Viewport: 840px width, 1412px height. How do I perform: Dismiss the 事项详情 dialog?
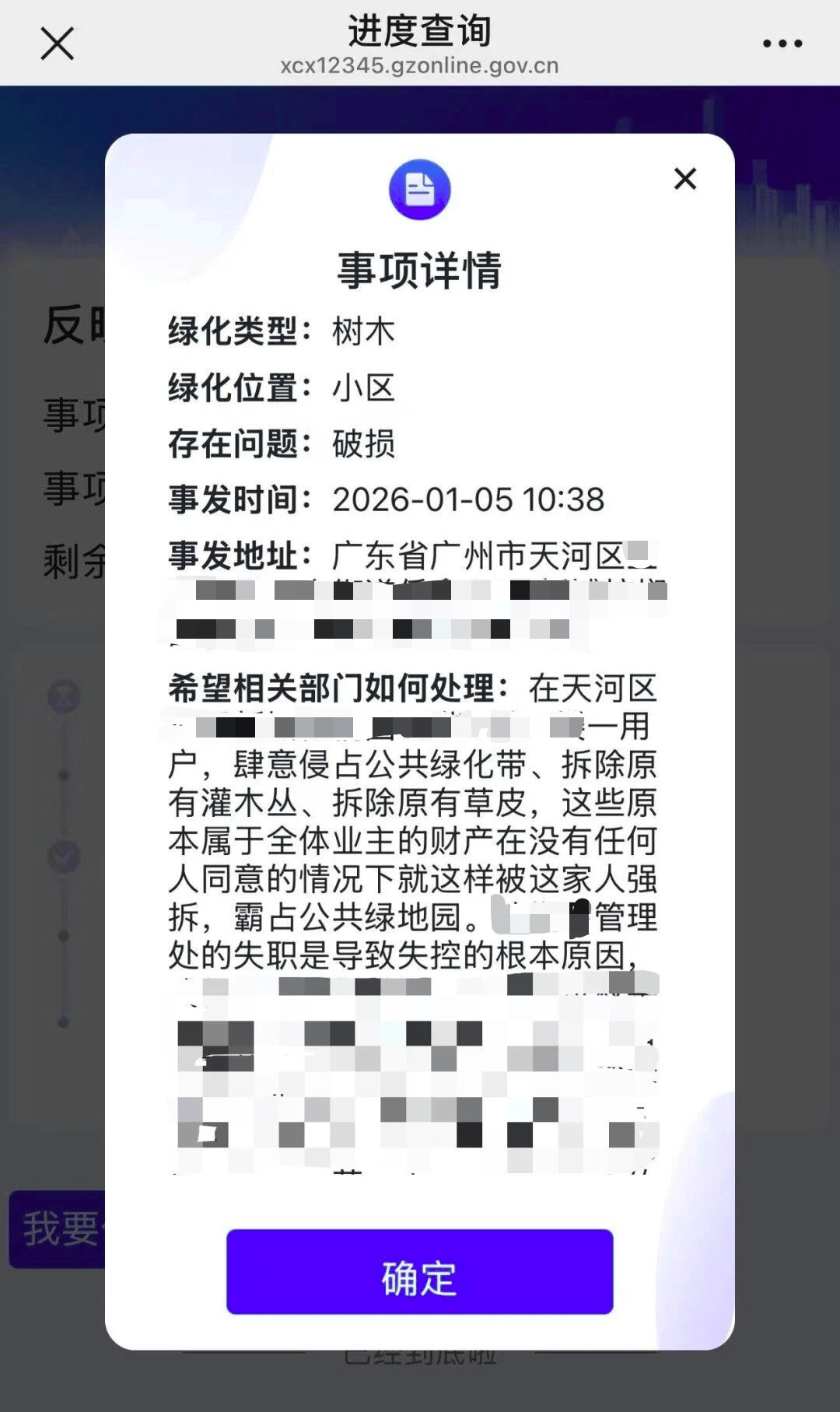[684, 179]
